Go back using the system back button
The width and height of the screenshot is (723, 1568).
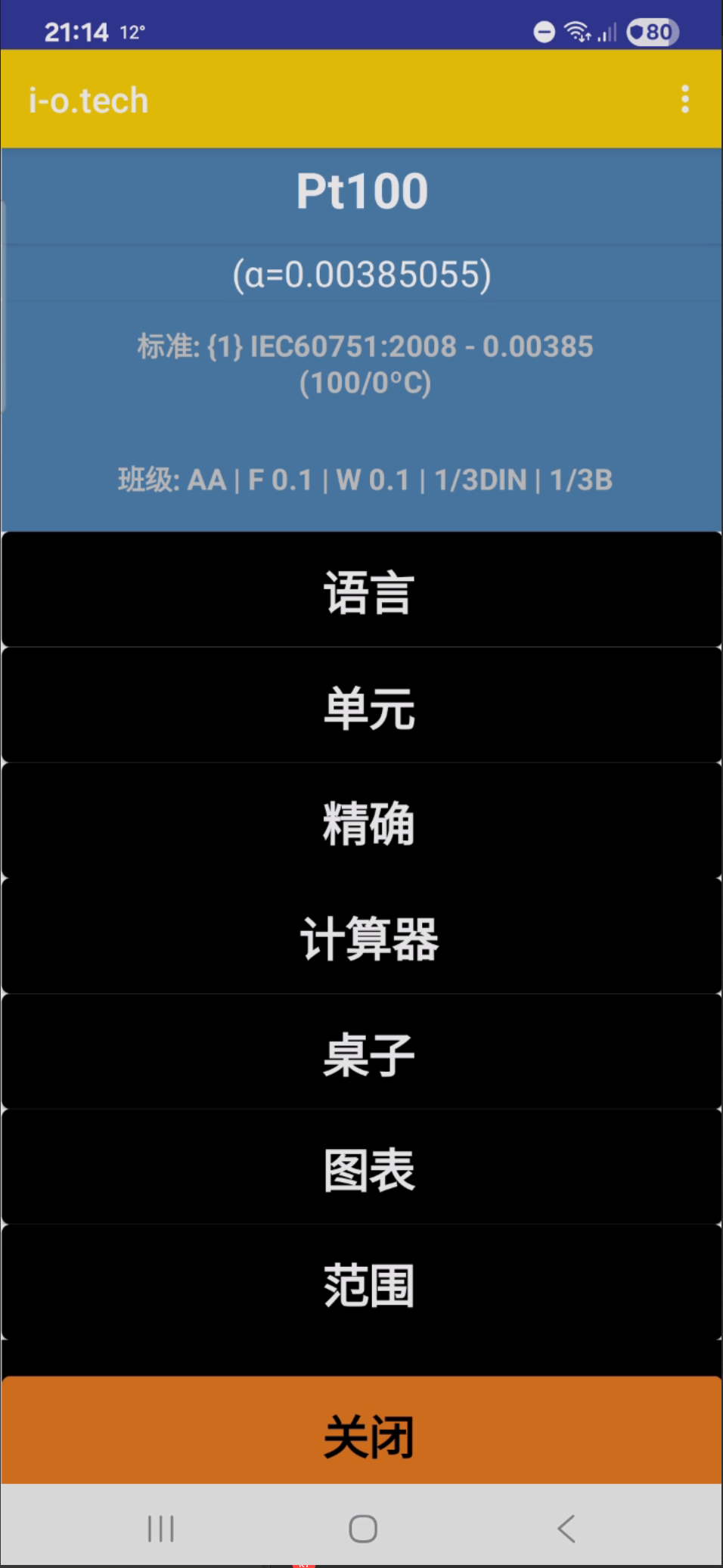[x=566, y=1528]
